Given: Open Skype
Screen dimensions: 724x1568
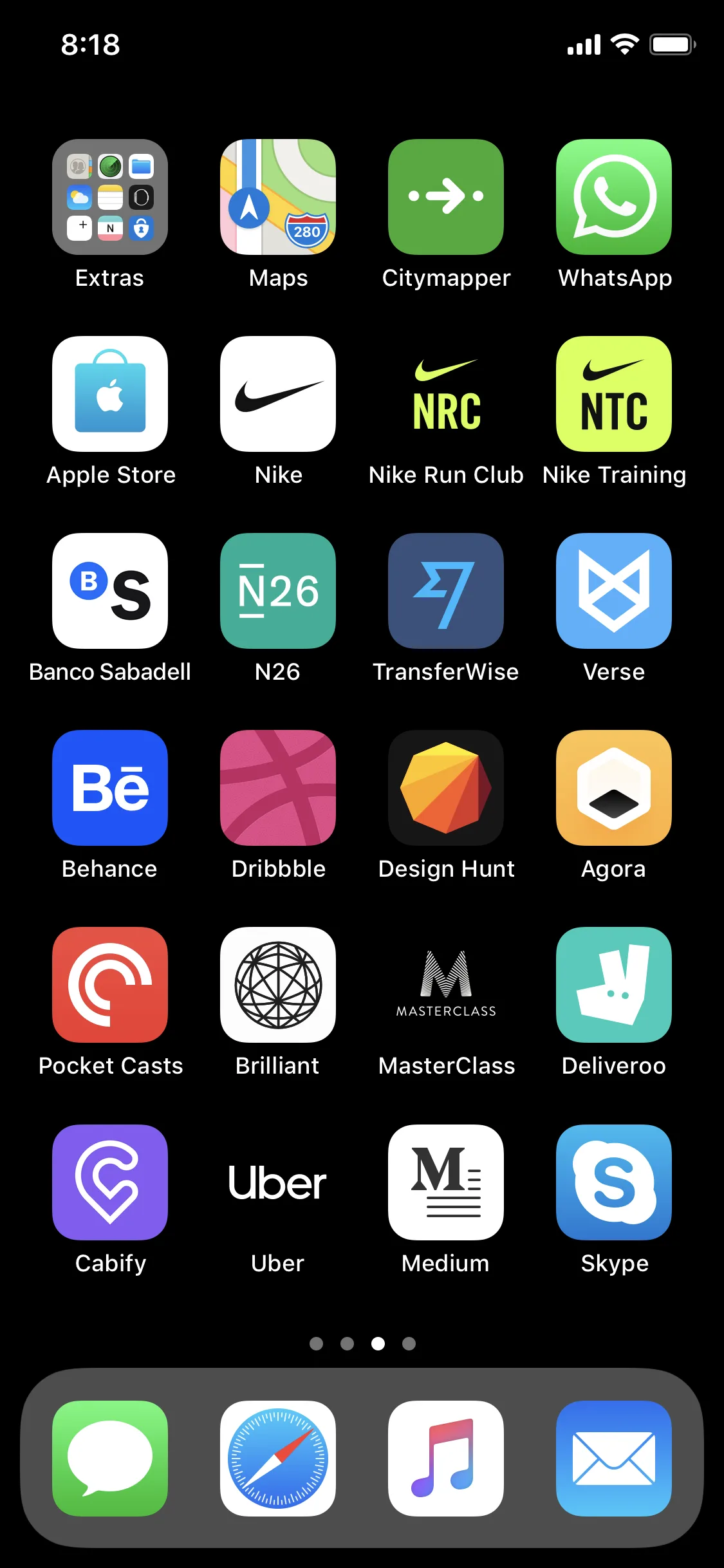Looking at the screenshot, I should pos(614,1182).
